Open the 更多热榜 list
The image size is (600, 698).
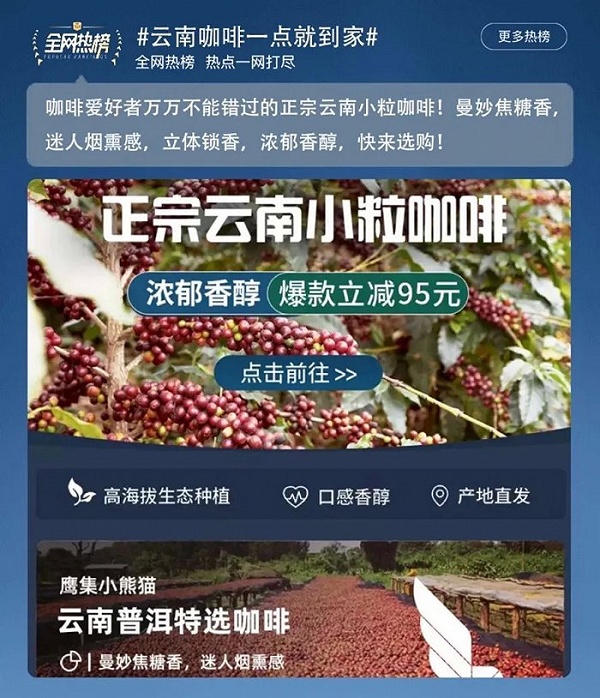tap(524, 37)
